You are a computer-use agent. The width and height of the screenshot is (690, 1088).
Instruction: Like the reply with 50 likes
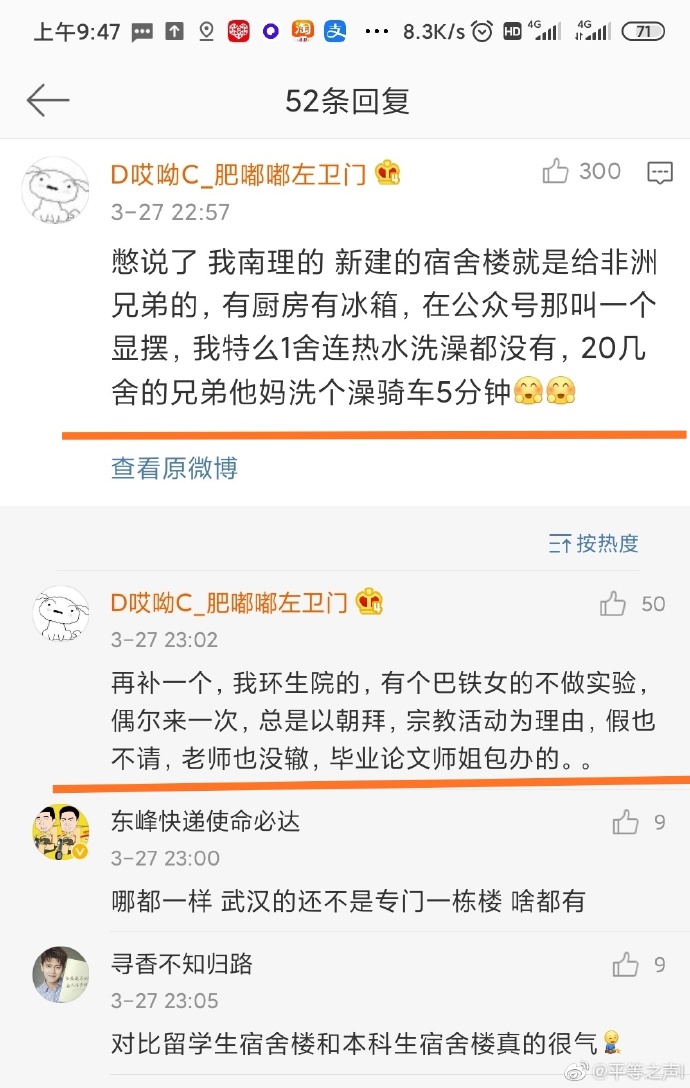[612, 603]
